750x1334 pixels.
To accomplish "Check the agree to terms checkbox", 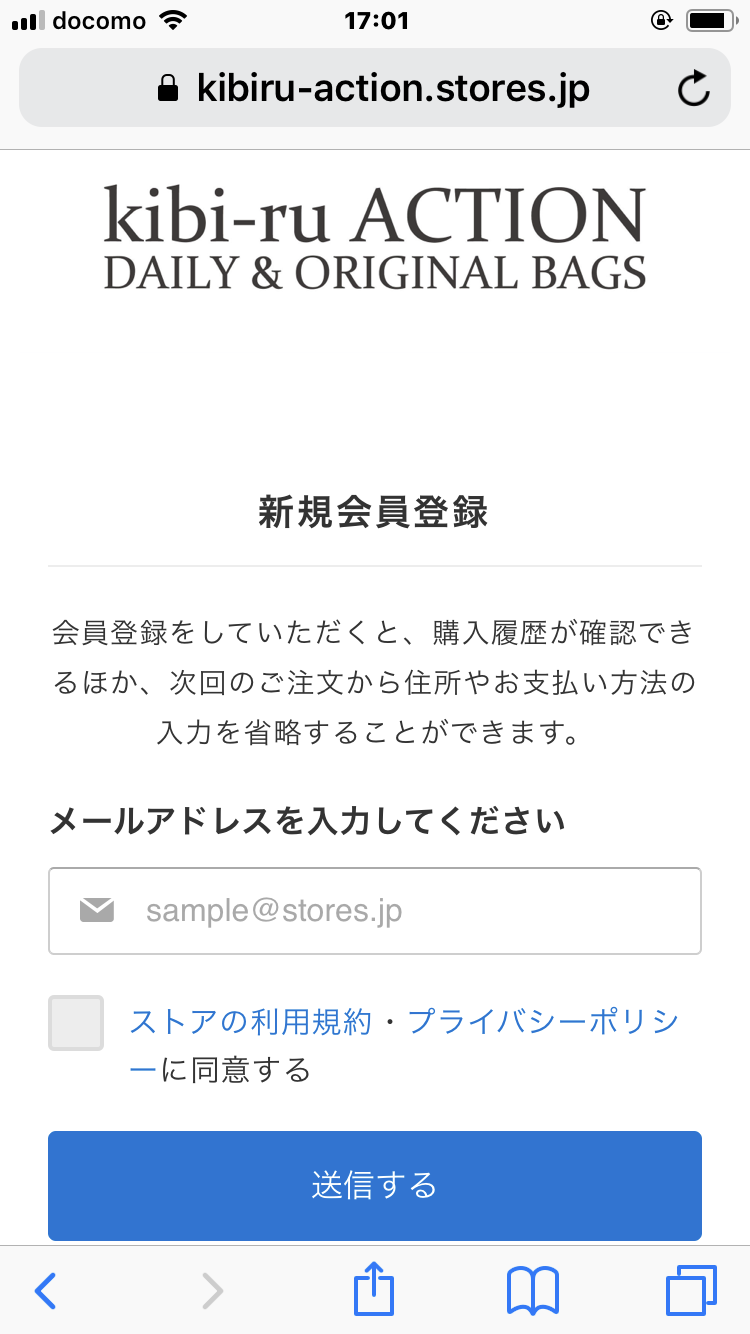I will point(76,1023).
